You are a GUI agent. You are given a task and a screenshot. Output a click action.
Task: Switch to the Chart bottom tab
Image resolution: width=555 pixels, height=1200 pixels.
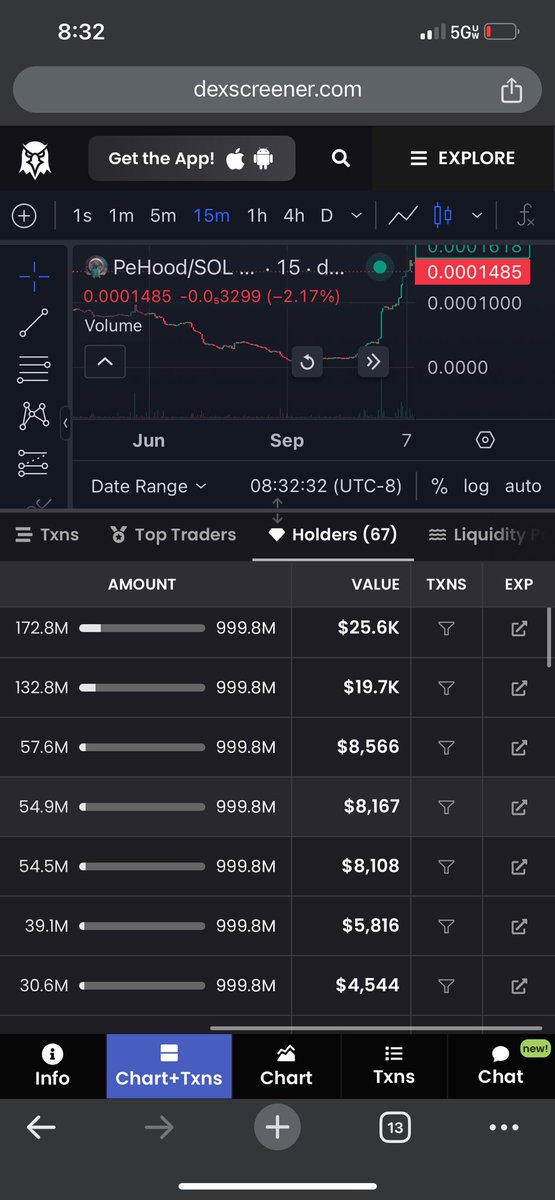pyautogui.click(x=286, y=1066)
